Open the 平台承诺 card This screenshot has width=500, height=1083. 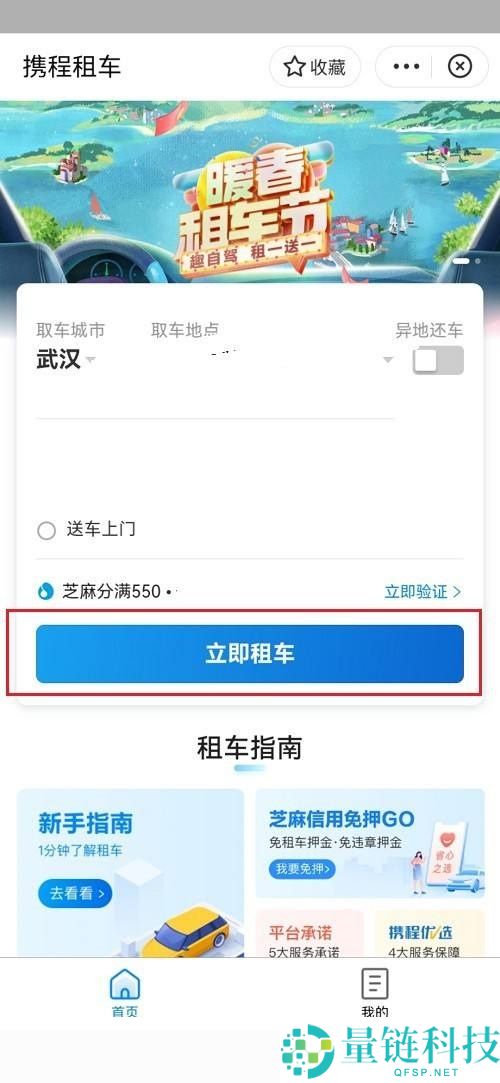[x=309, y=934]
